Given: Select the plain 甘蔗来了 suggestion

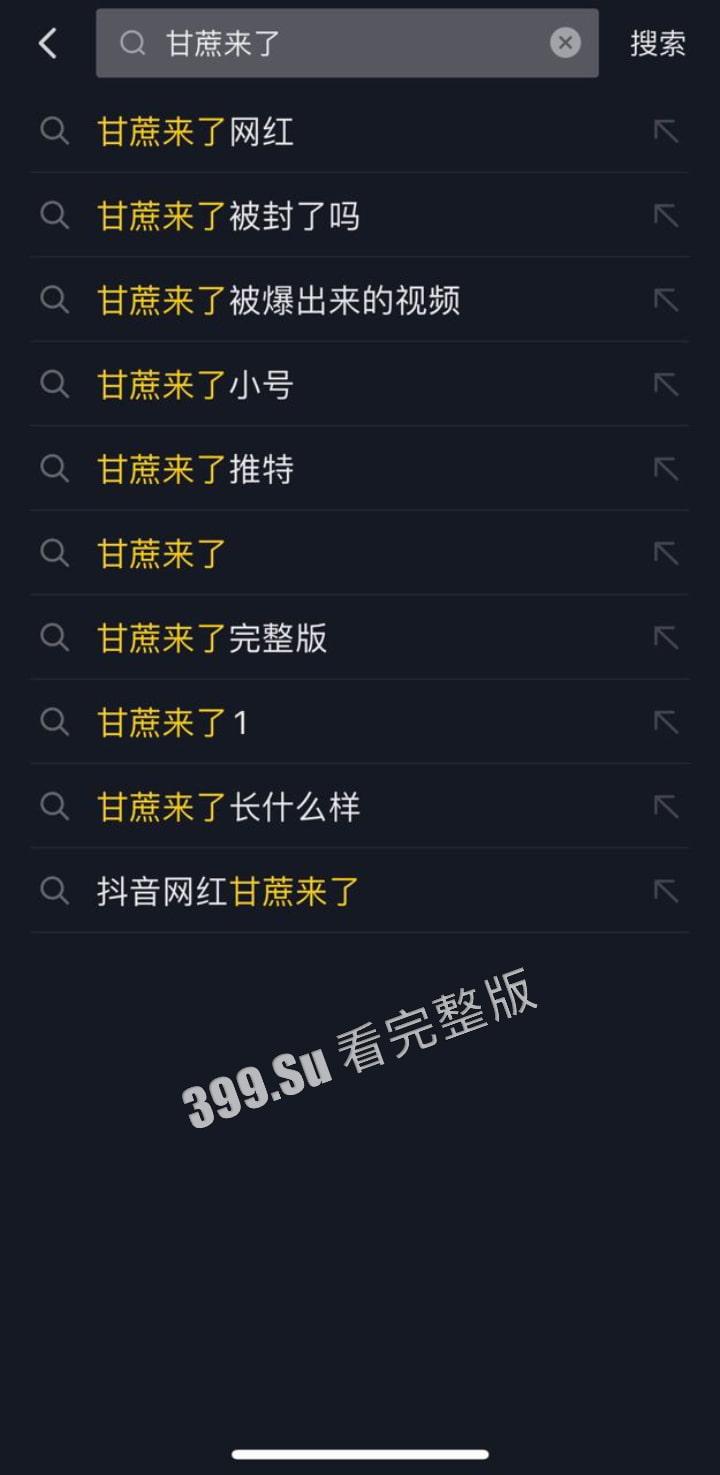Looking at the screenshot, I should click(160, 553).
